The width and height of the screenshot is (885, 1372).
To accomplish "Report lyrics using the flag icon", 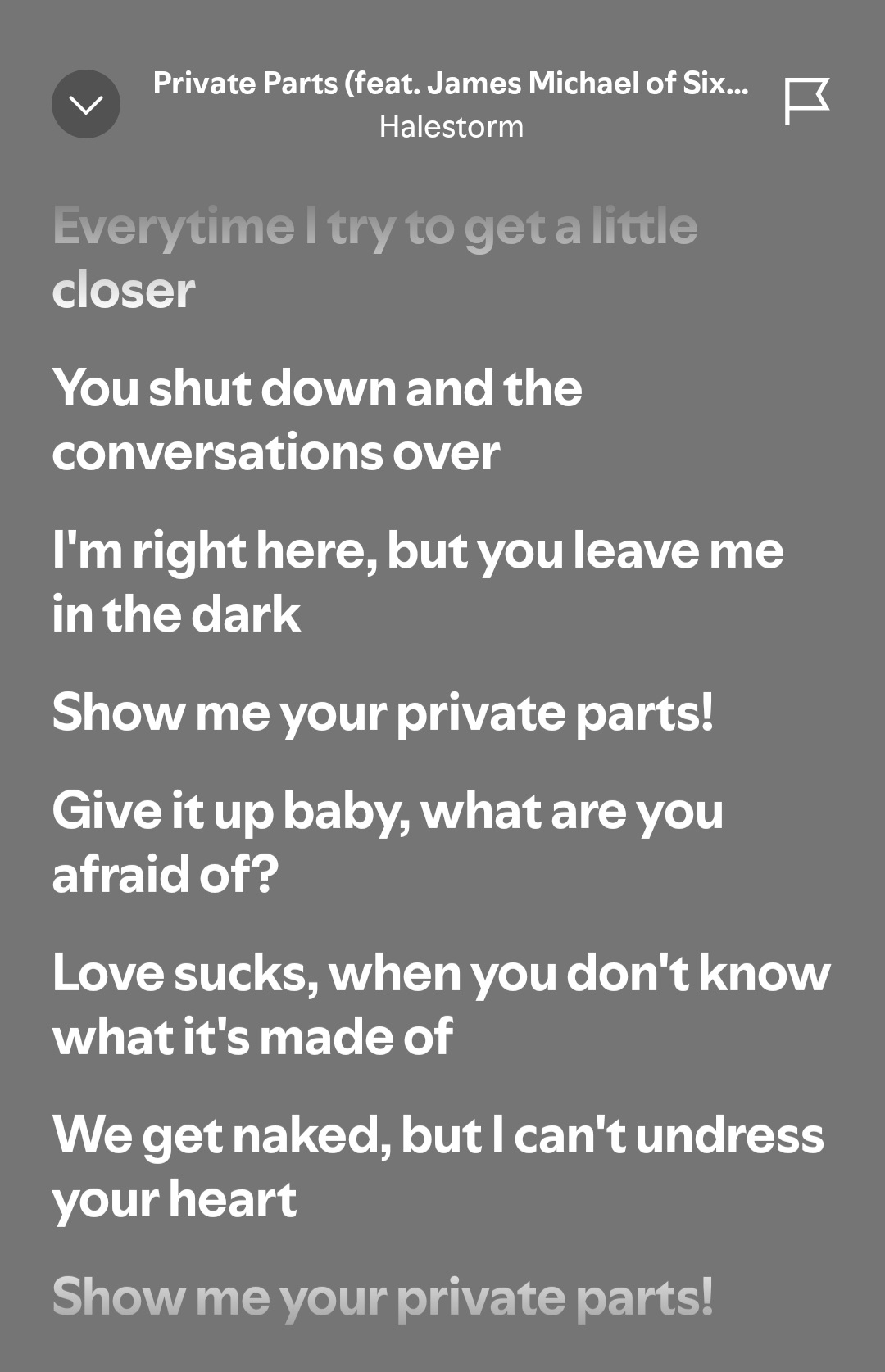I will tap(806, 102).
